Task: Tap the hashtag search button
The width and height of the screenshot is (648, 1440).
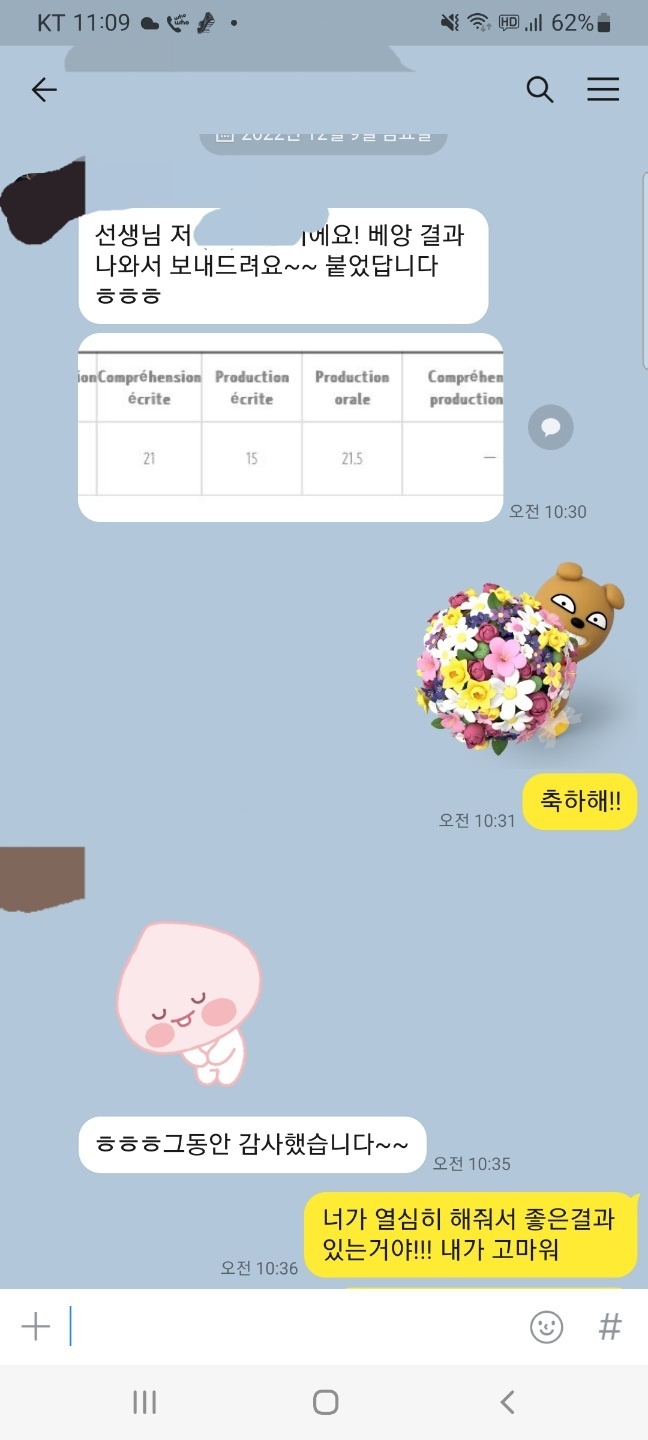Action: pyautogui.click(x=610, y=1327)
